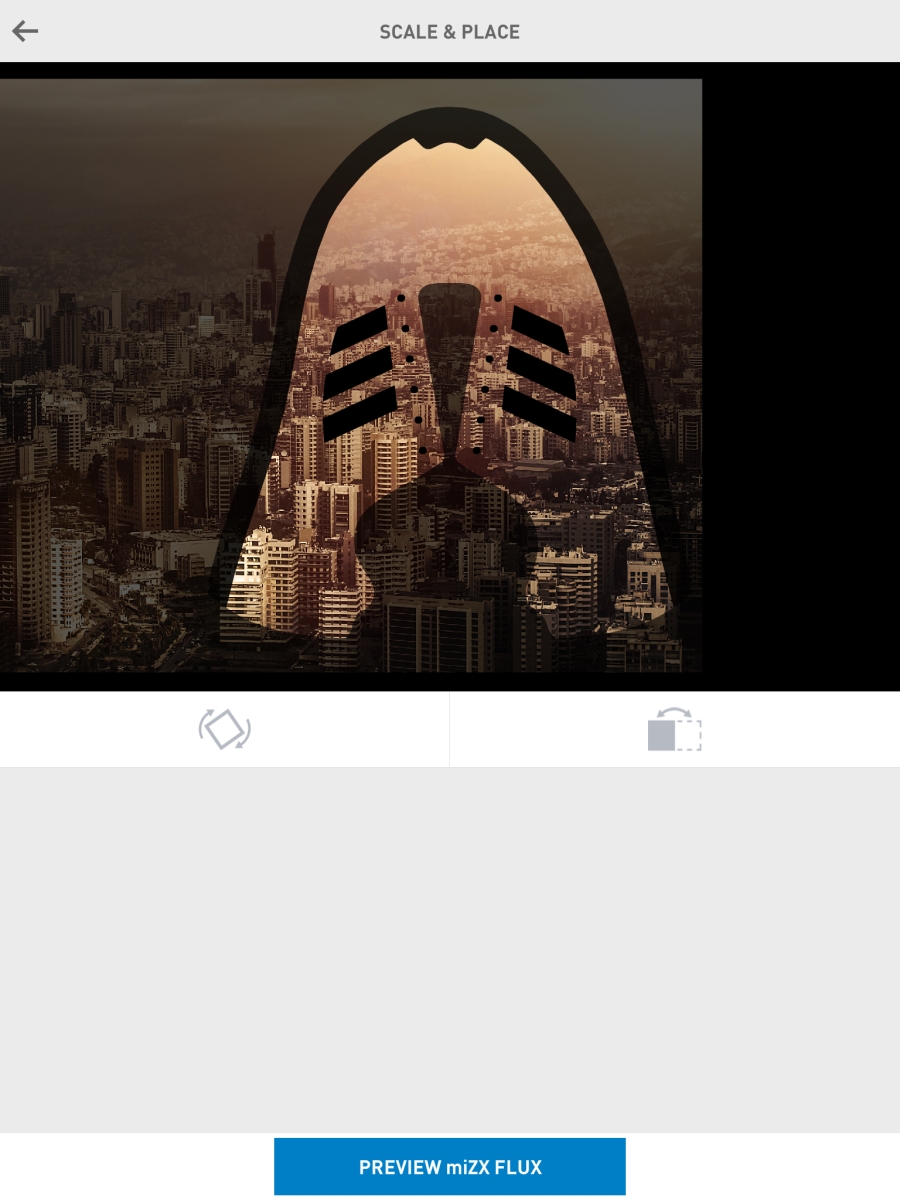Open the shoe preview via the blue button
This screenshot has height=1200, width=900.
(x=450, y=1166)
